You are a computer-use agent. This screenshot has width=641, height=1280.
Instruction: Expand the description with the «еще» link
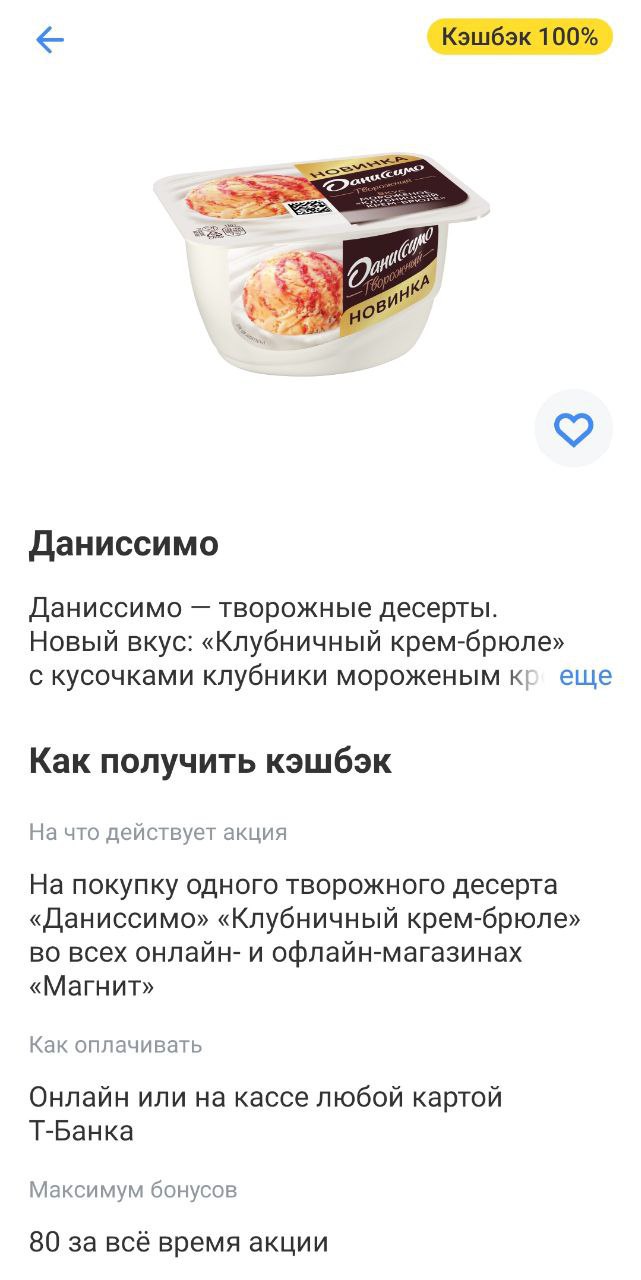pos(585,677)
